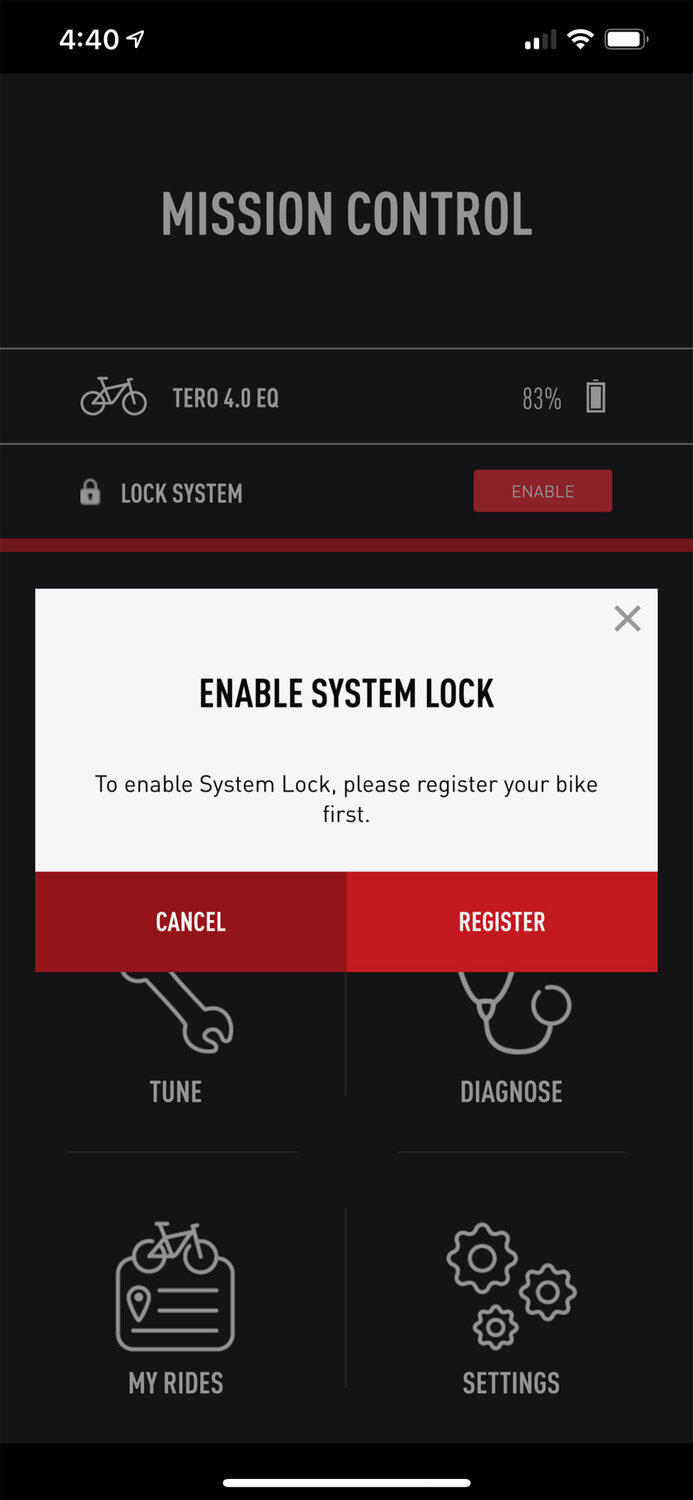Tap Enable next to Lock System
The height and width of the screenshot is (1500, 693).
[x=542, y=491]
